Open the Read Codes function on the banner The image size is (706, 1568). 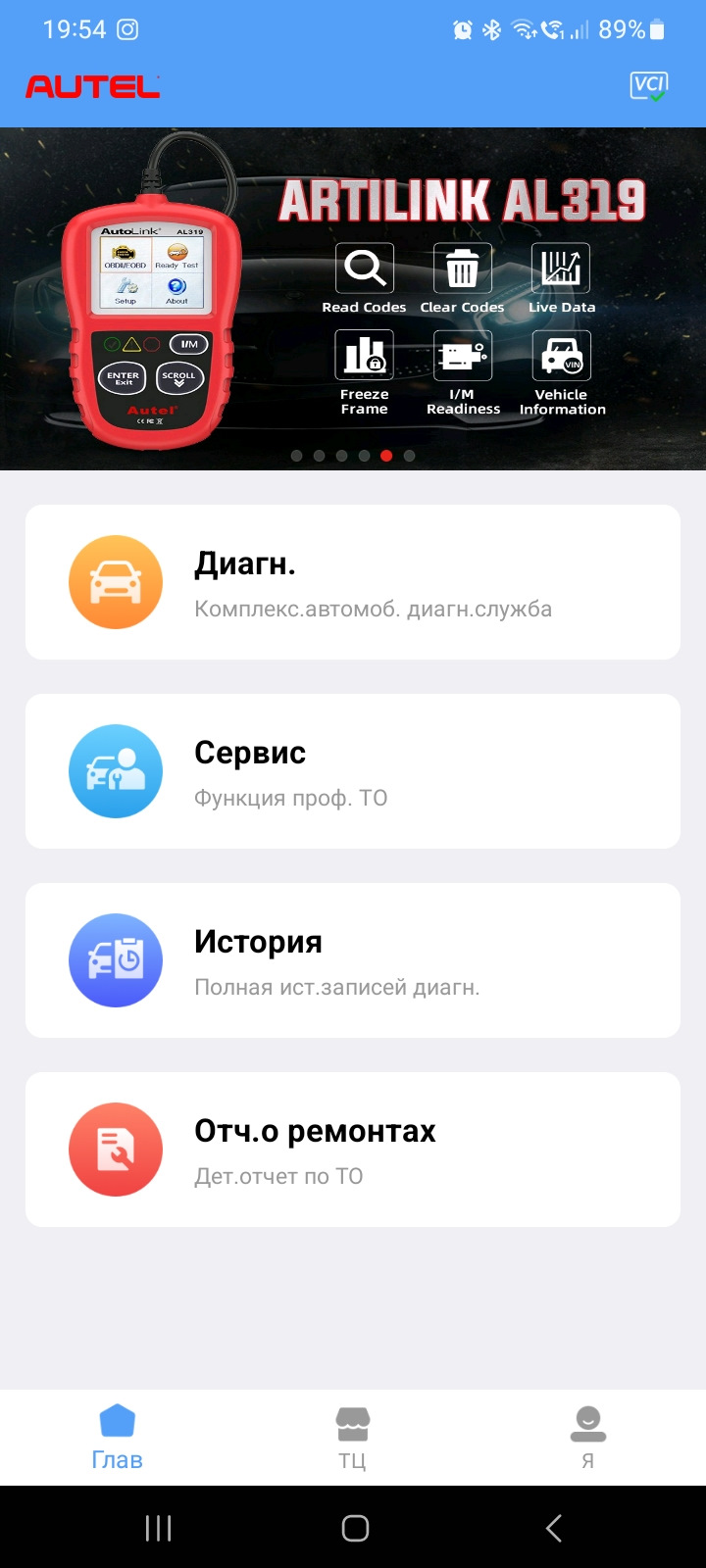pyautogui.click(x=364, y=267)
